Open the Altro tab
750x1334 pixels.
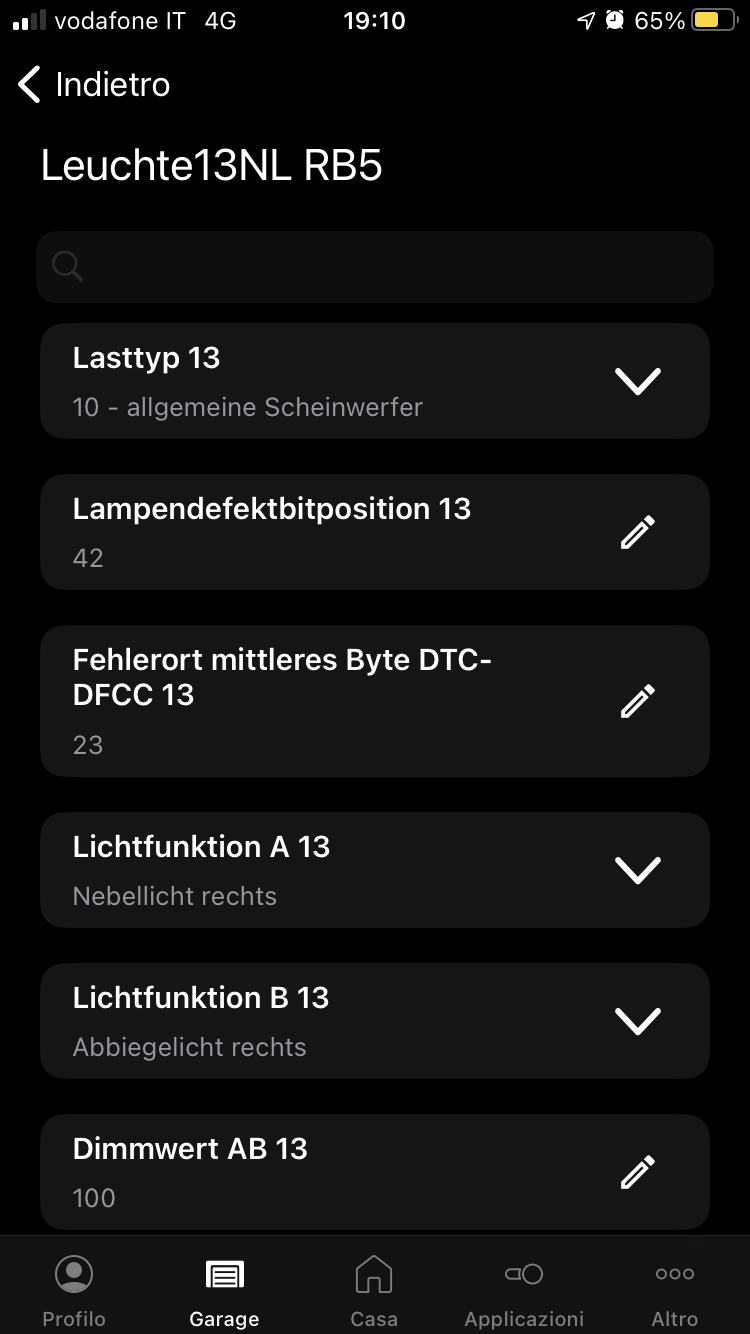[x=674, y=1290]
